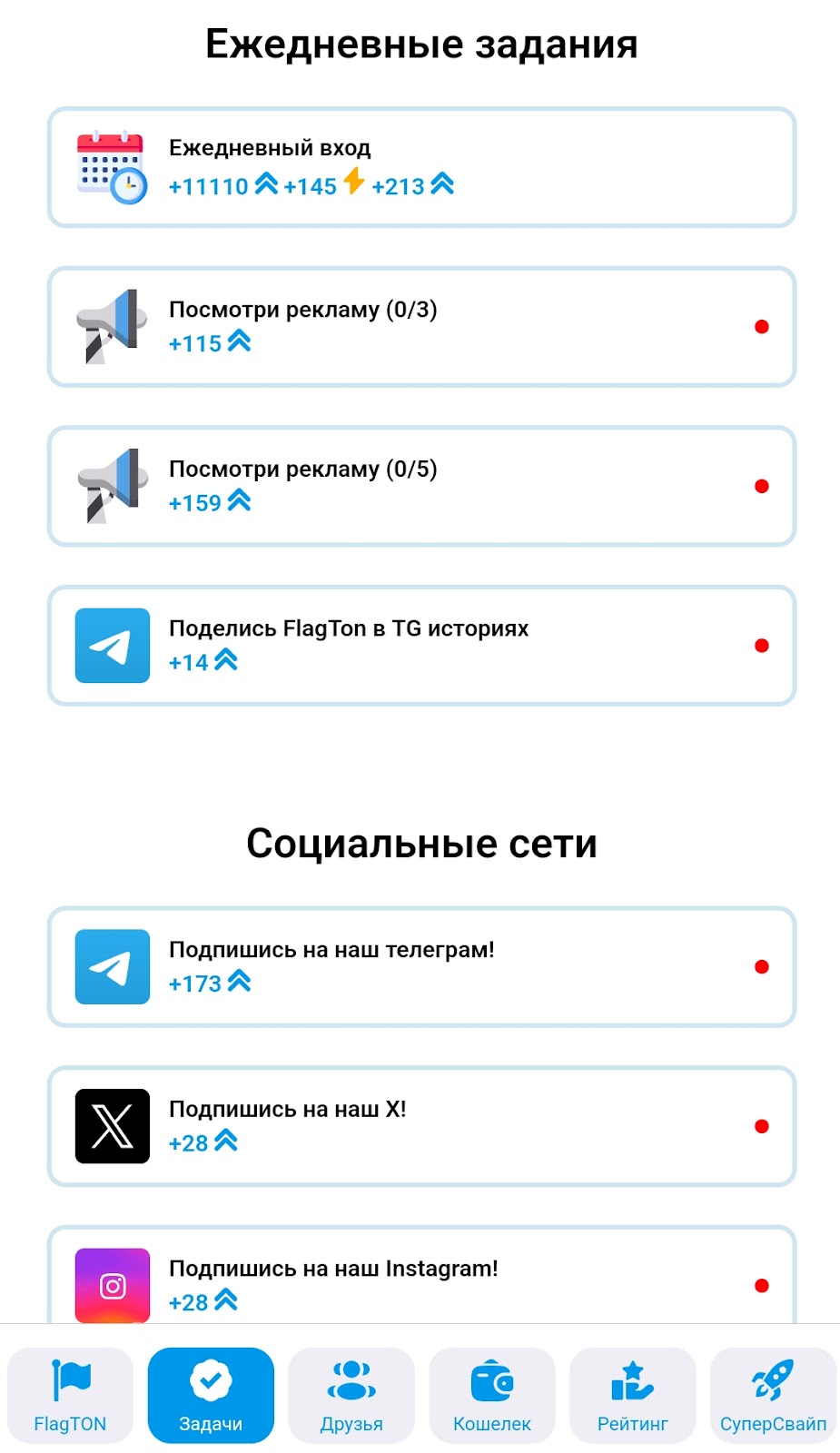Go to the Друзья tab
The width and height of the screenshot is (840, 1453).
[351, 1396]
